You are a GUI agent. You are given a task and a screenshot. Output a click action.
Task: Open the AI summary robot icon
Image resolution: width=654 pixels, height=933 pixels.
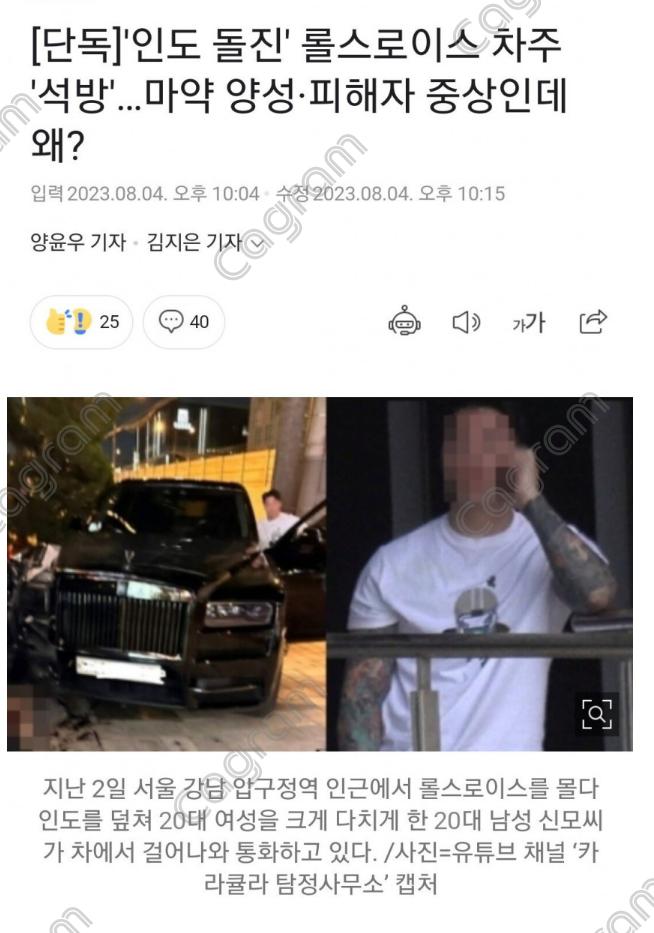[x=404, y=321]
